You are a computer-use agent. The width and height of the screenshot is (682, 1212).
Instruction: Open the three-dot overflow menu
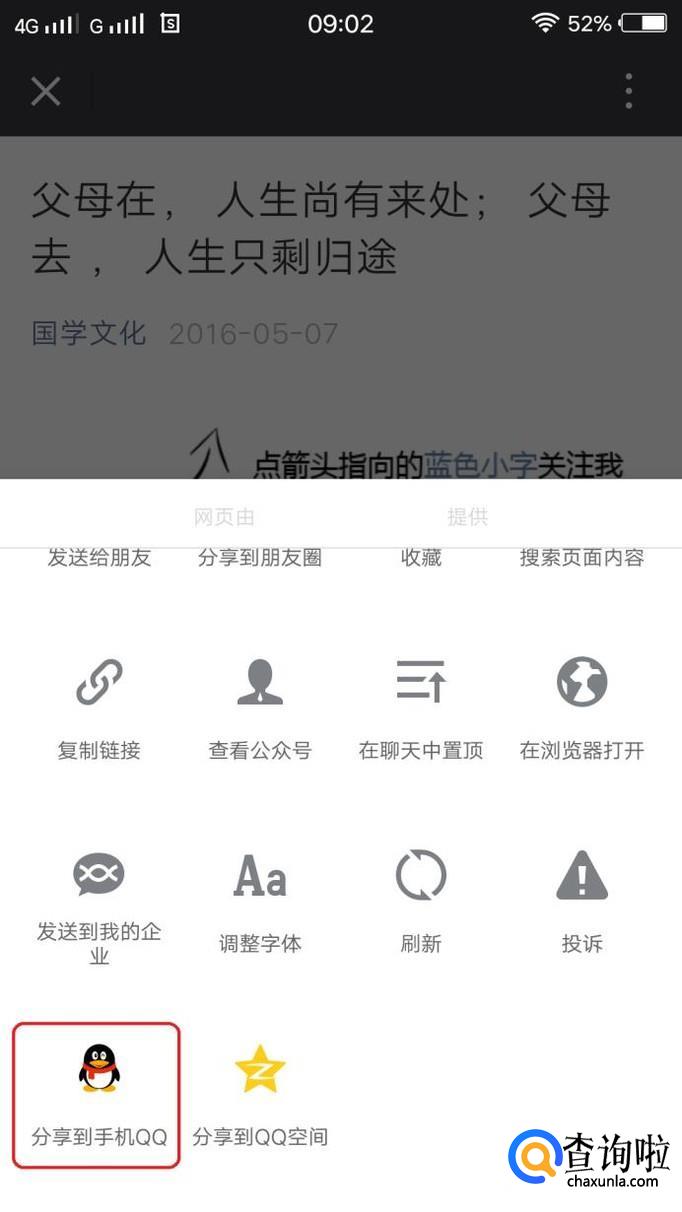(629, 91)
